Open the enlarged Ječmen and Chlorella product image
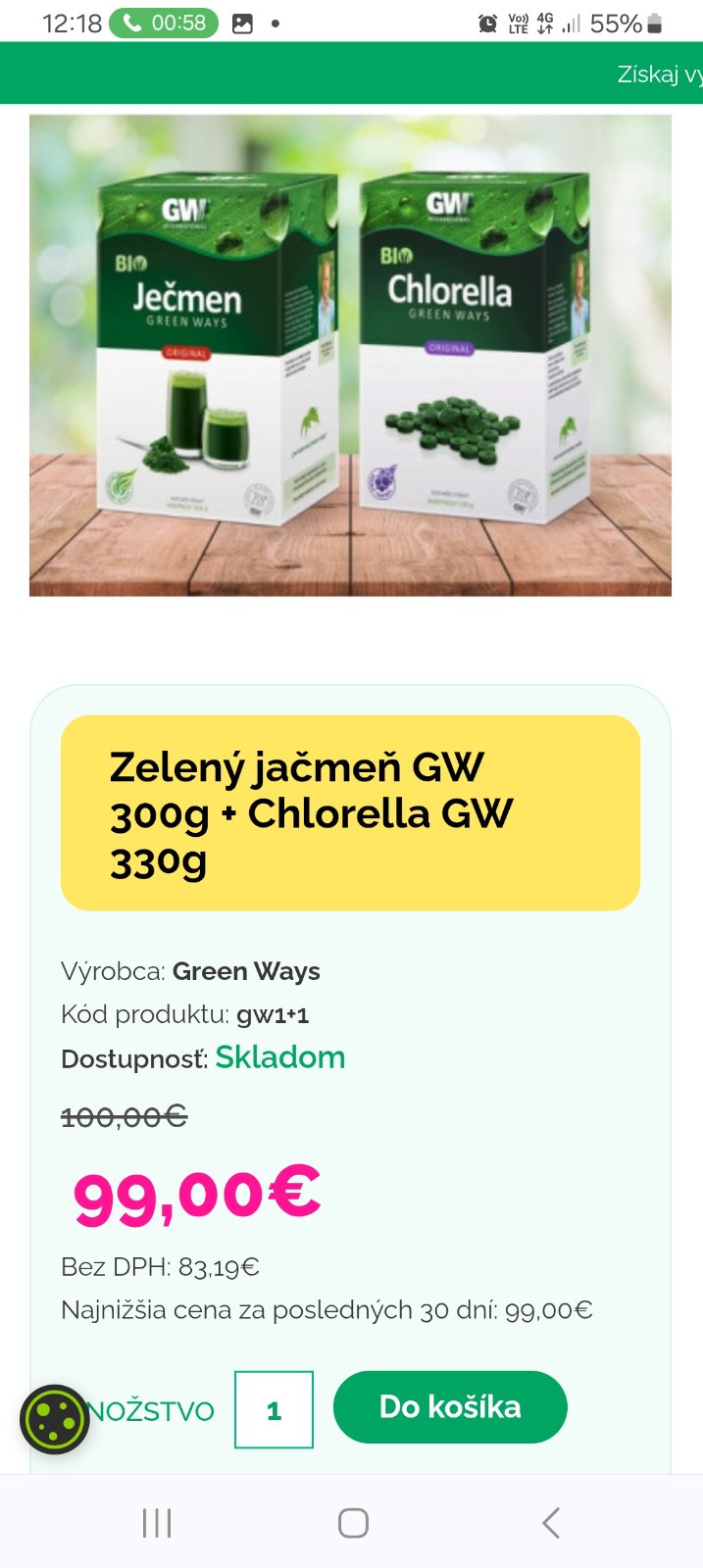703x1568 pixels. [x=350, y=355]
